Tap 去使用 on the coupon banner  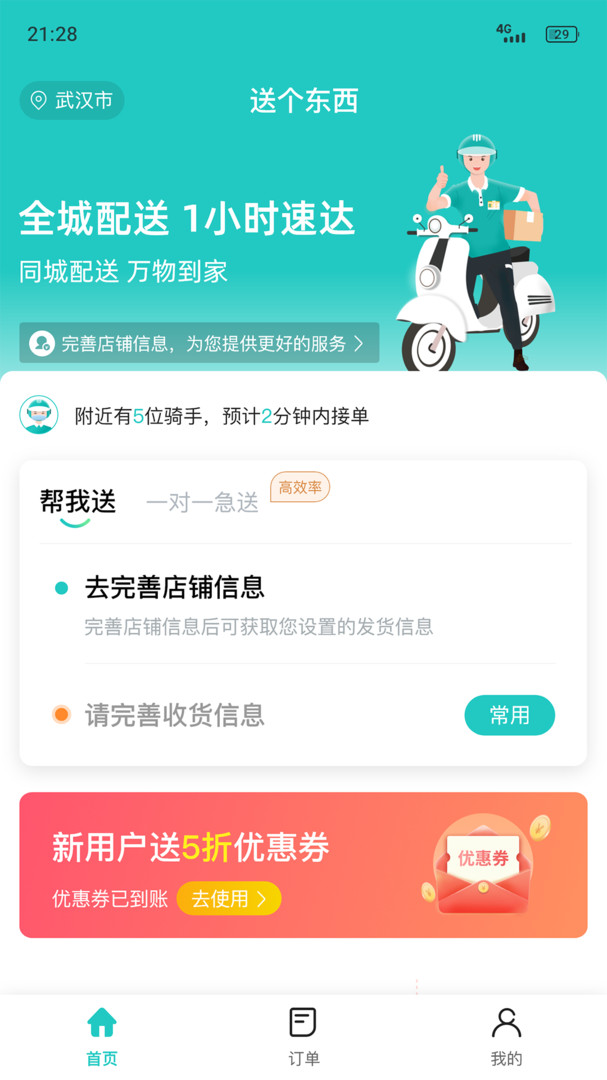[229, 899]
